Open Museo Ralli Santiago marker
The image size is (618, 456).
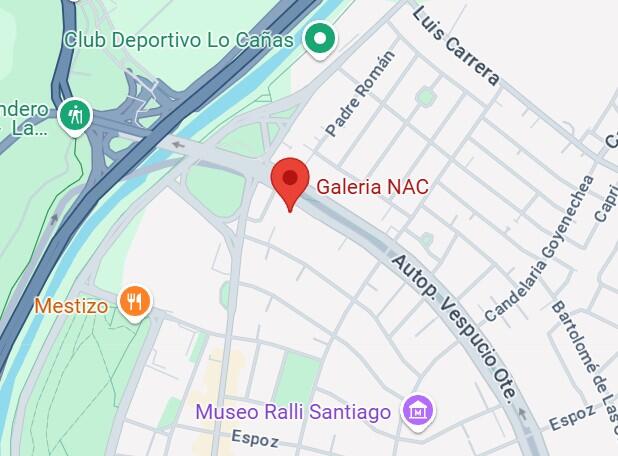tap(416, 409)
